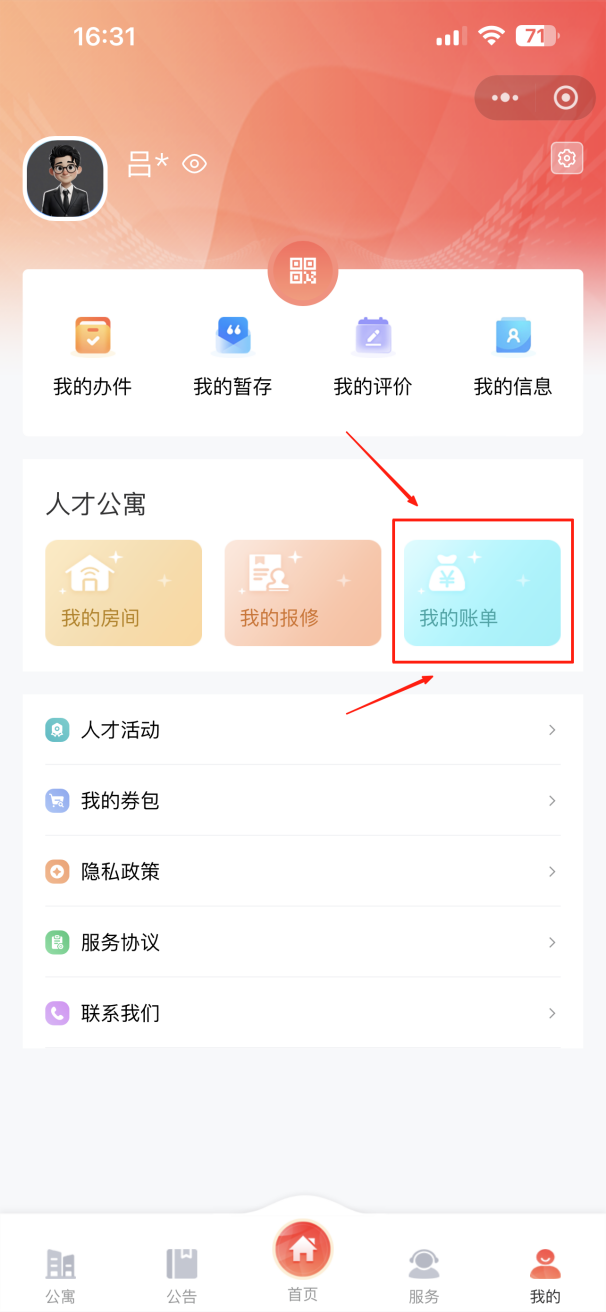
Task: Open the 联系我们 row
Action: pyautogui.click(x=302, y=1014)
